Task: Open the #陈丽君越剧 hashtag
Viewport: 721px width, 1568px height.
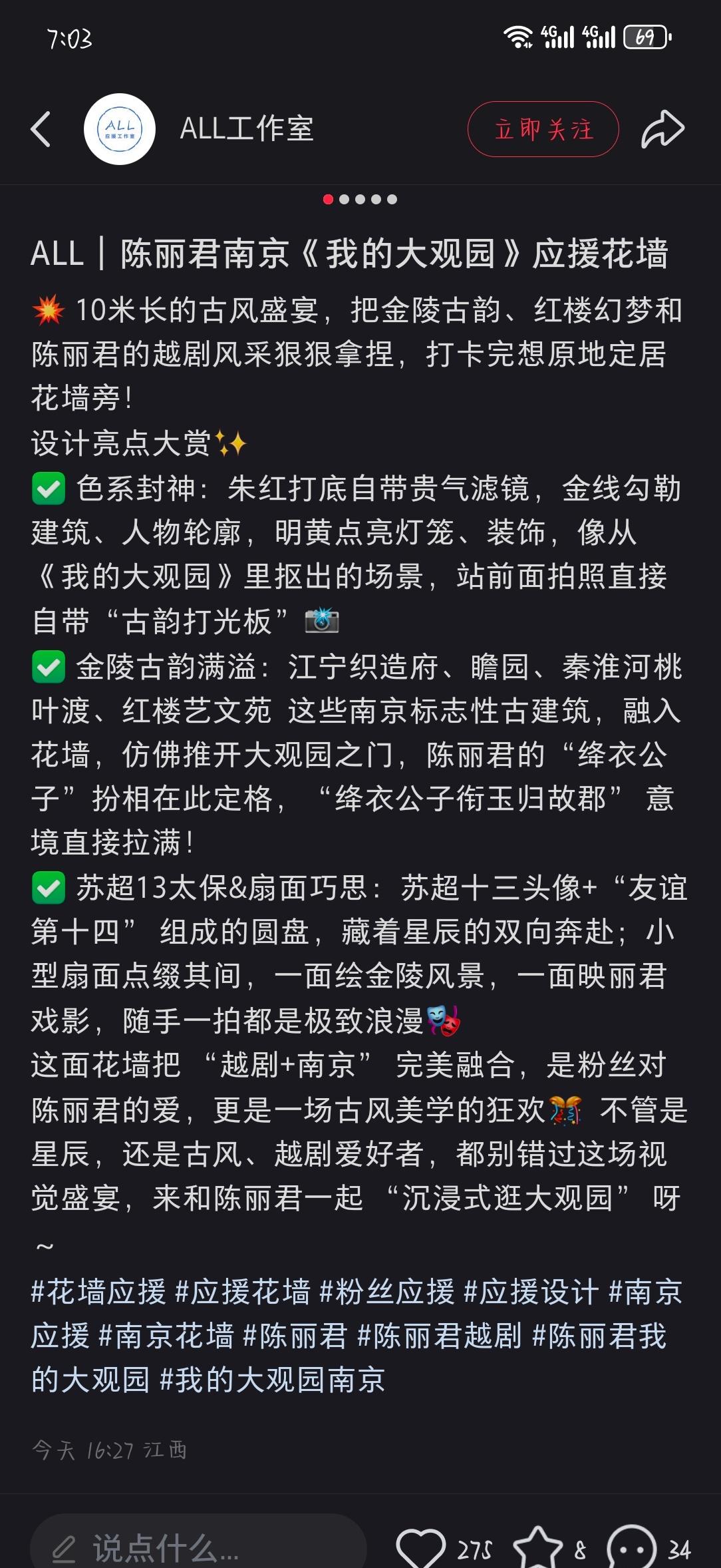Action: pos(440,1336)
